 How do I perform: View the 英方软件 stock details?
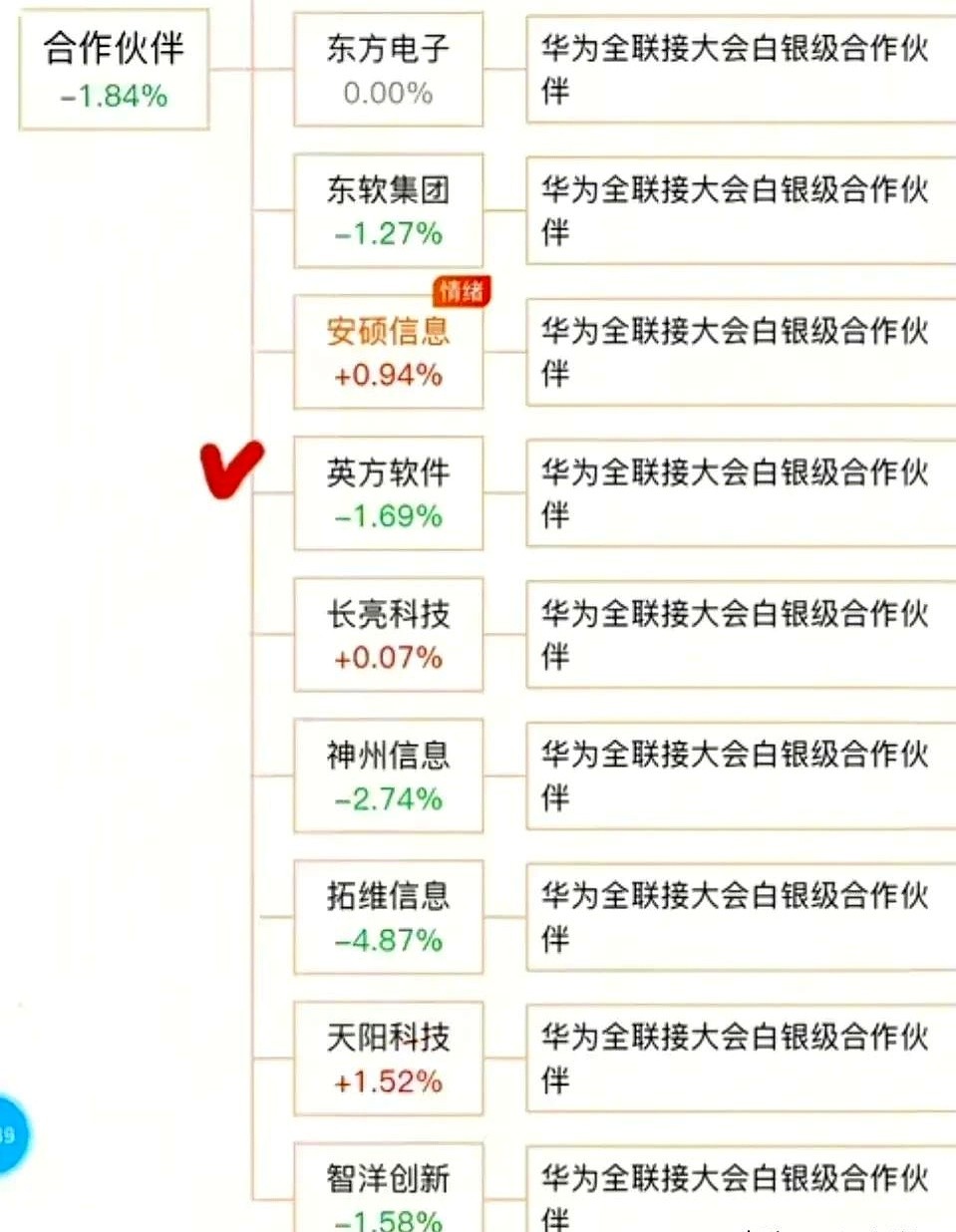pyautogui.click(x=388, y=493)
